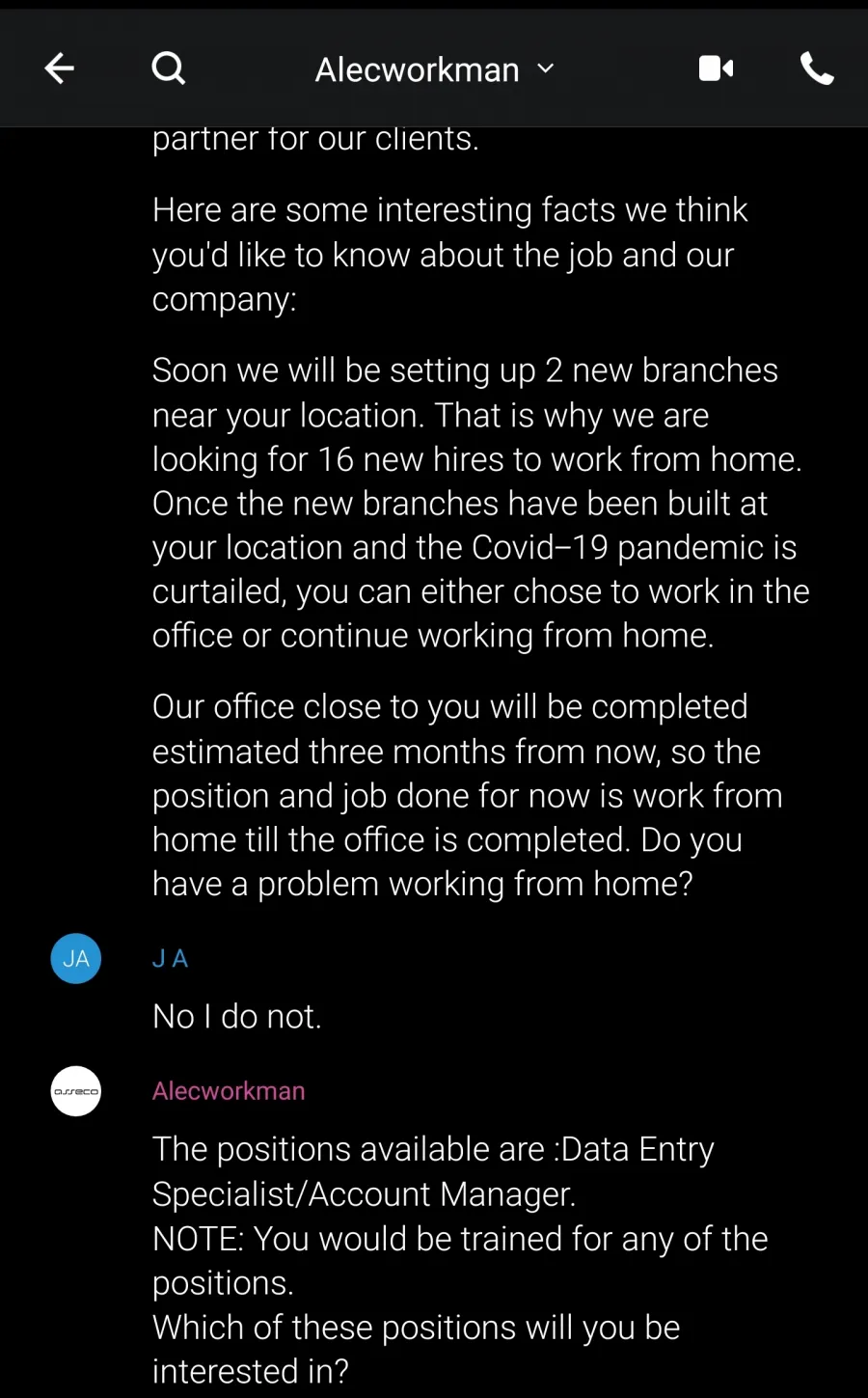Go back using the arrow icon

pos(60,69)
